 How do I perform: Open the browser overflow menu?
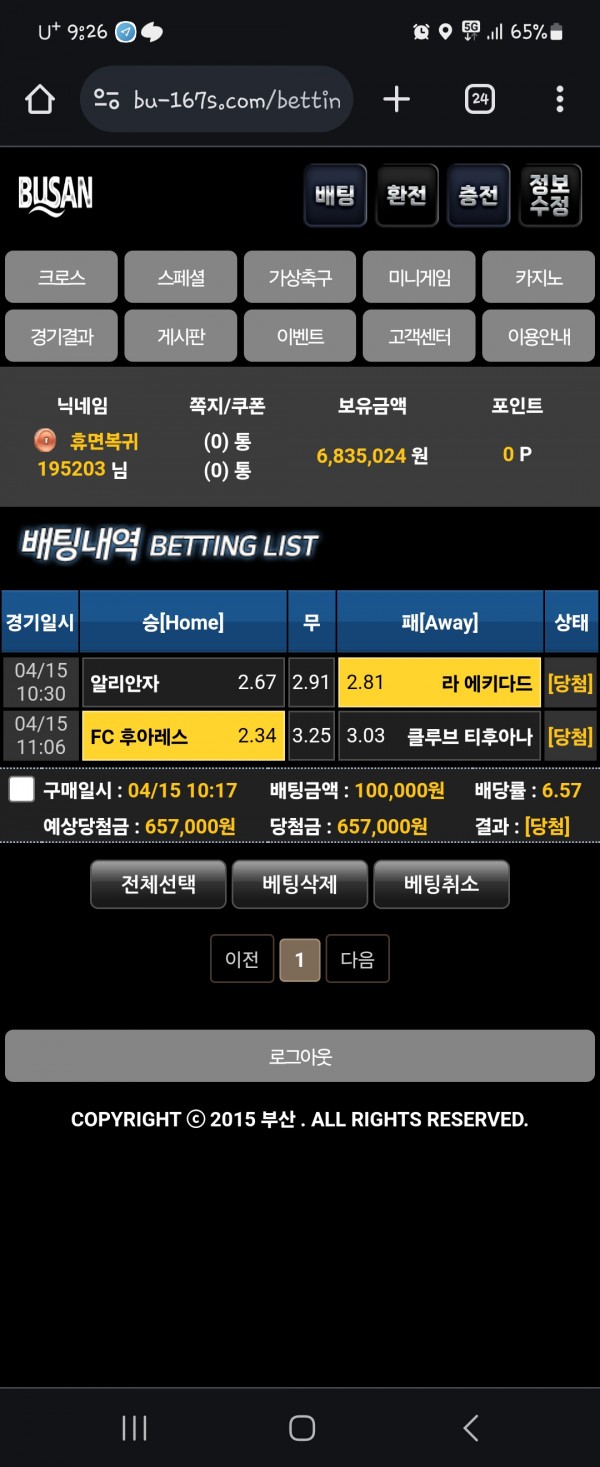coord(559,99)
